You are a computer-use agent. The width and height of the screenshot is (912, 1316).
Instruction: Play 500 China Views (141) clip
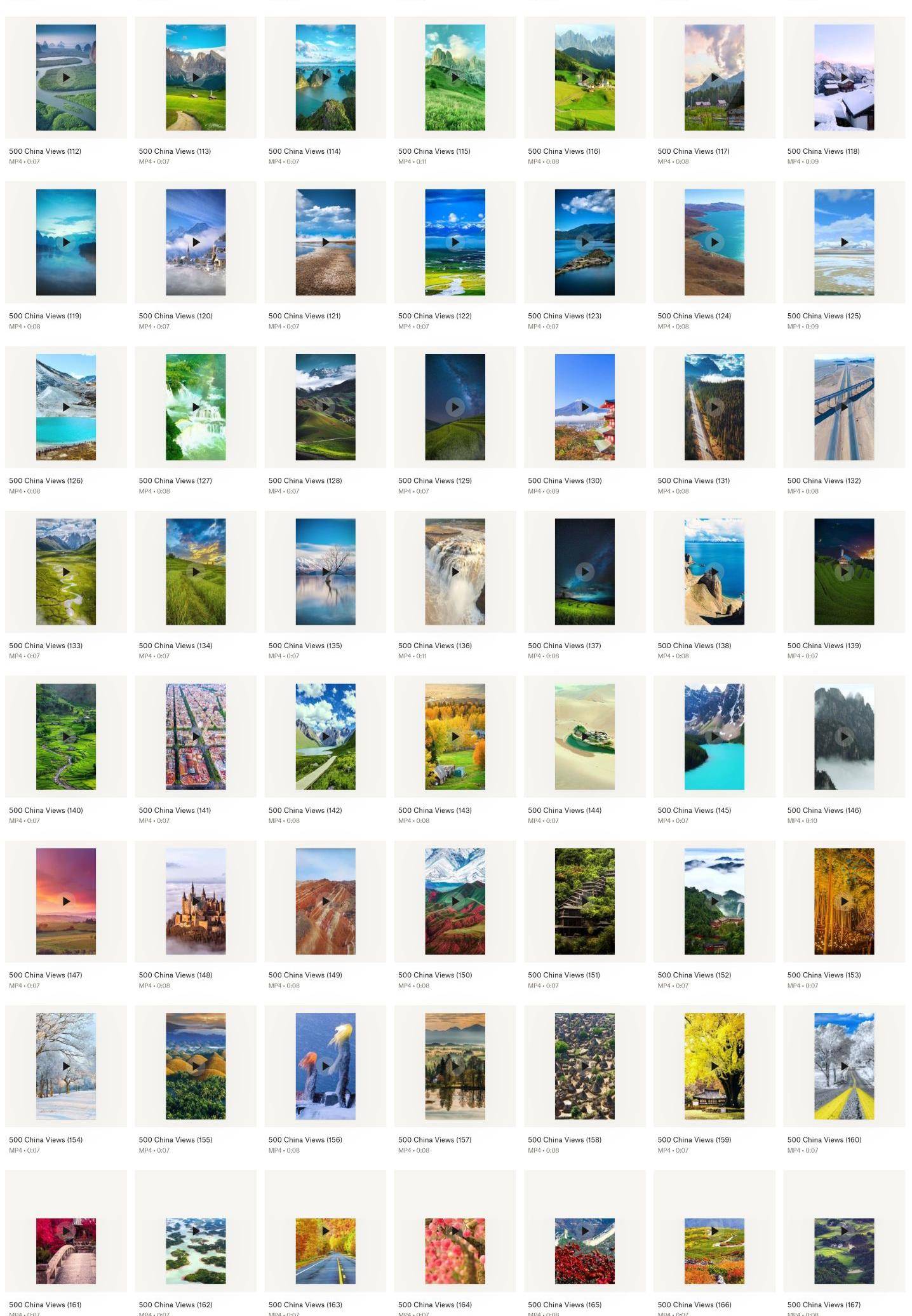click(x=196, y=736)
